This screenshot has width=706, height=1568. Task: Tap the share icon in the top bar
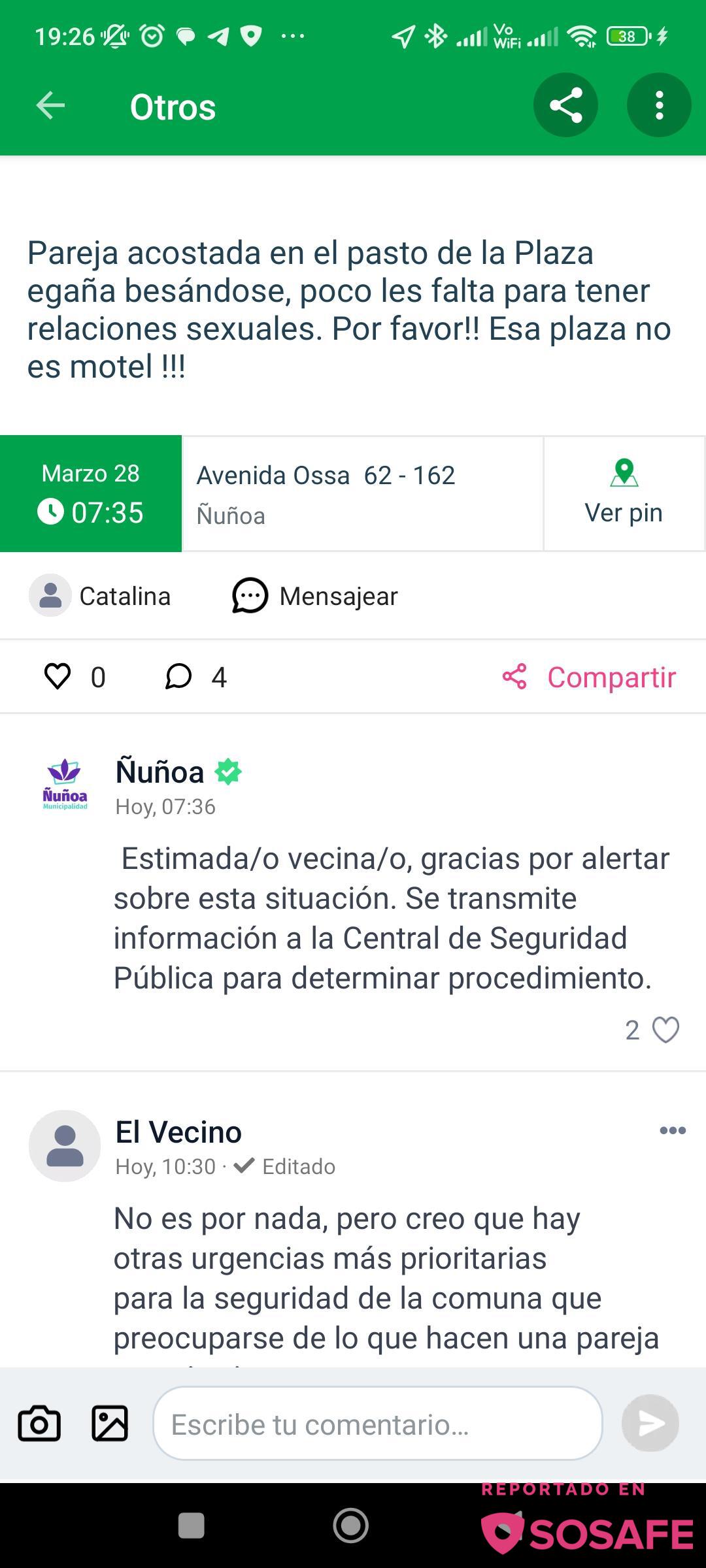click(x=565, y=105)
